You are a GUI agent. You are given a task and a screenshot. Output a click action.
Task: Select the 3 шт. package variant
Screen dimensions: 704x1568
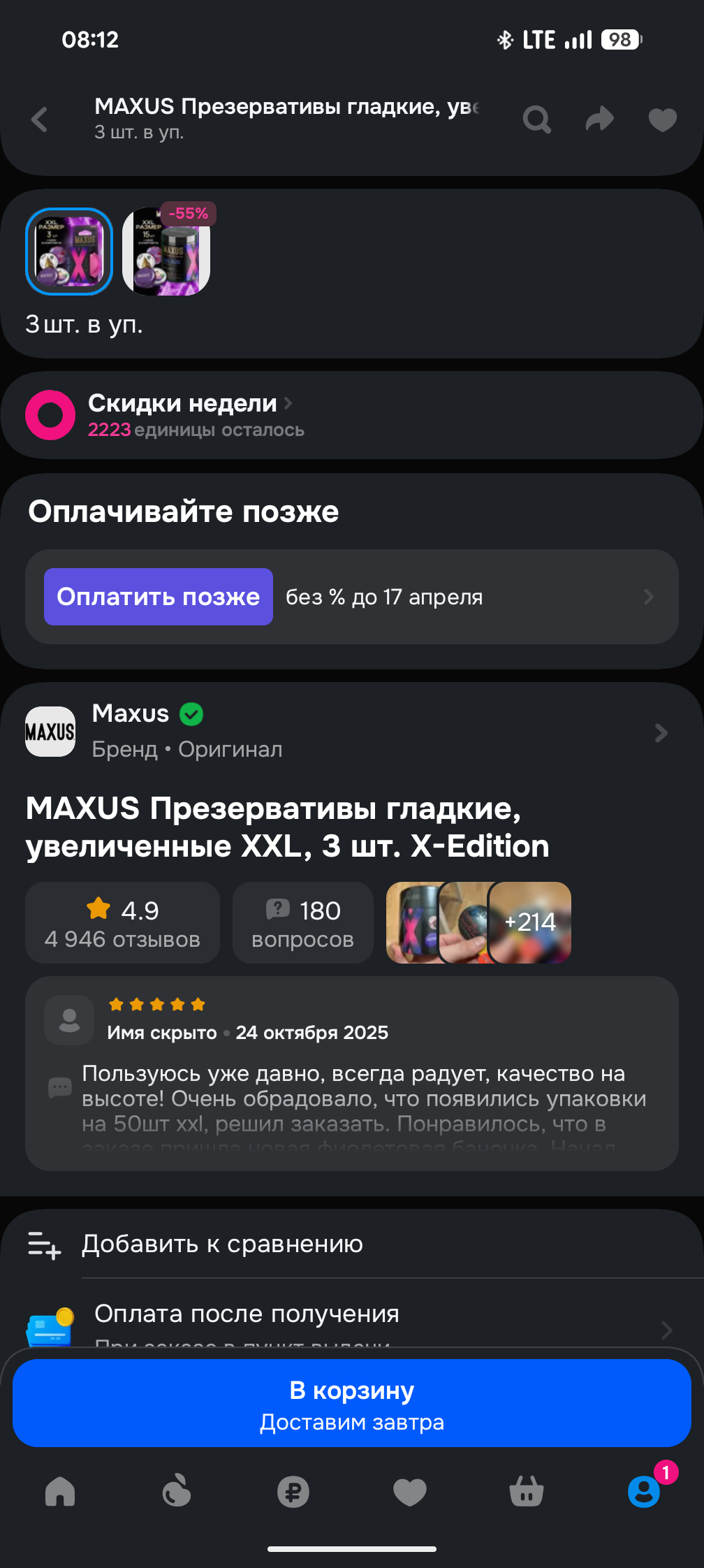[x=69, y=252]
